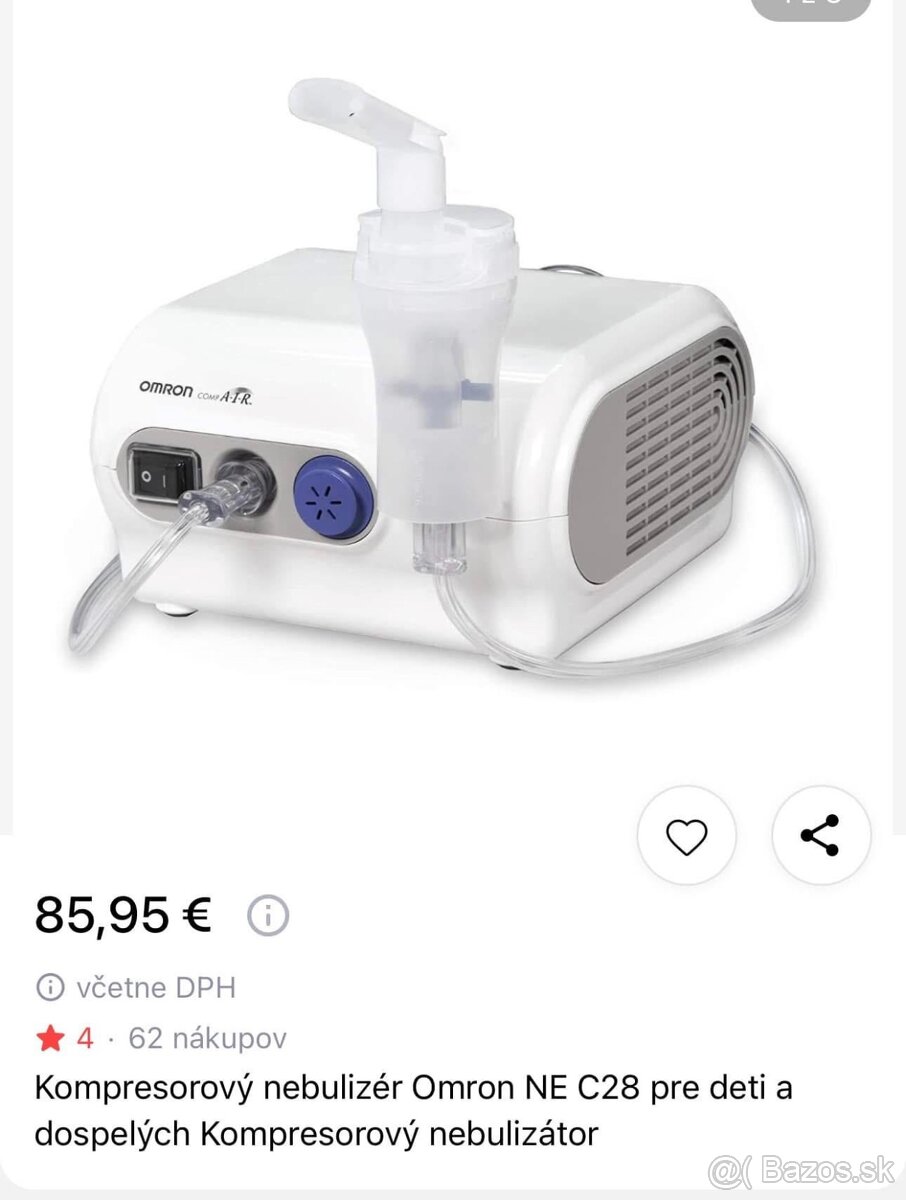Click the red star rating icon

coord(48,1038)
